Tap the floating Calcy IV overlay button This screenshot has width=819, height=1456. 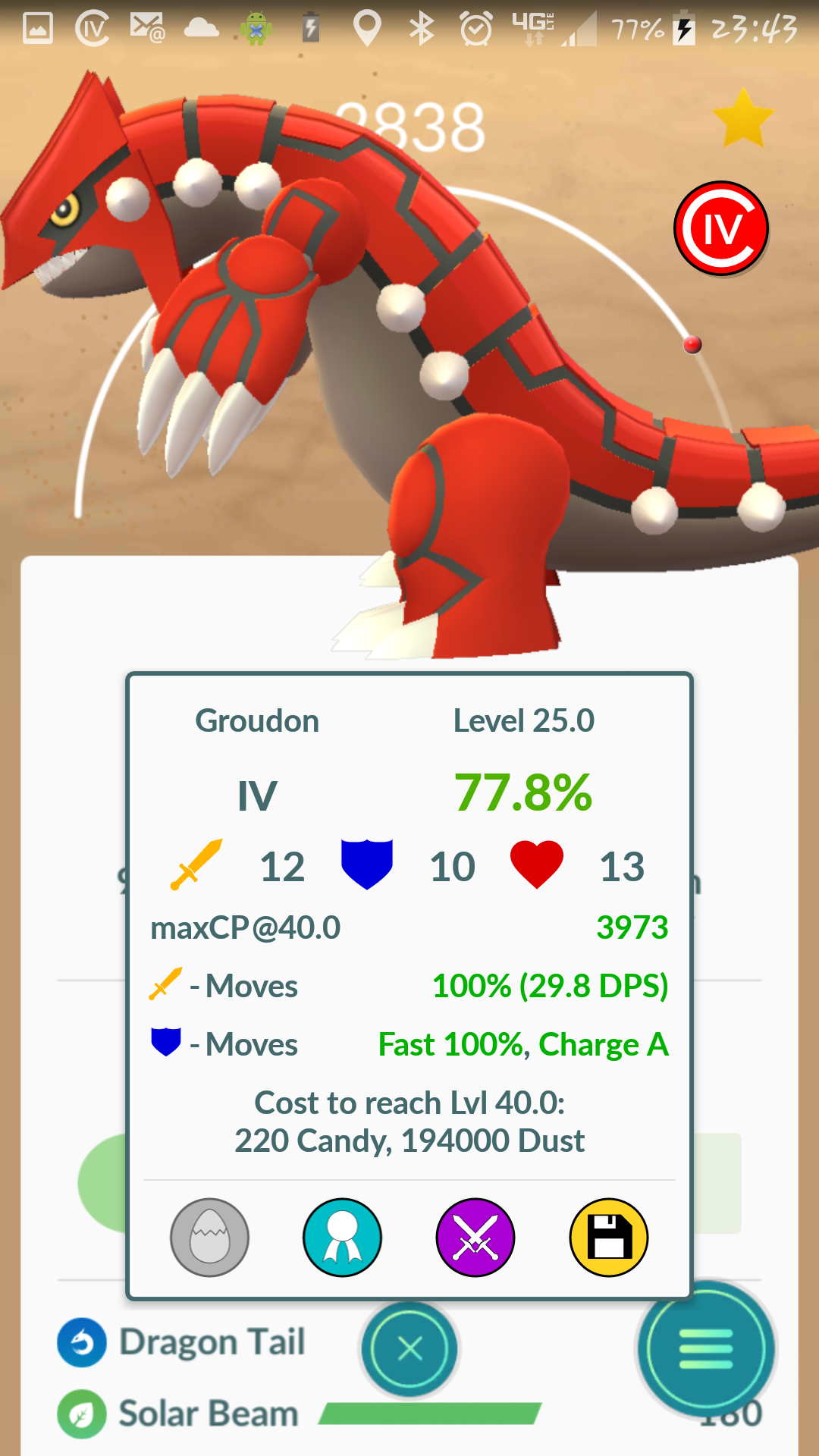click(721, 228)
